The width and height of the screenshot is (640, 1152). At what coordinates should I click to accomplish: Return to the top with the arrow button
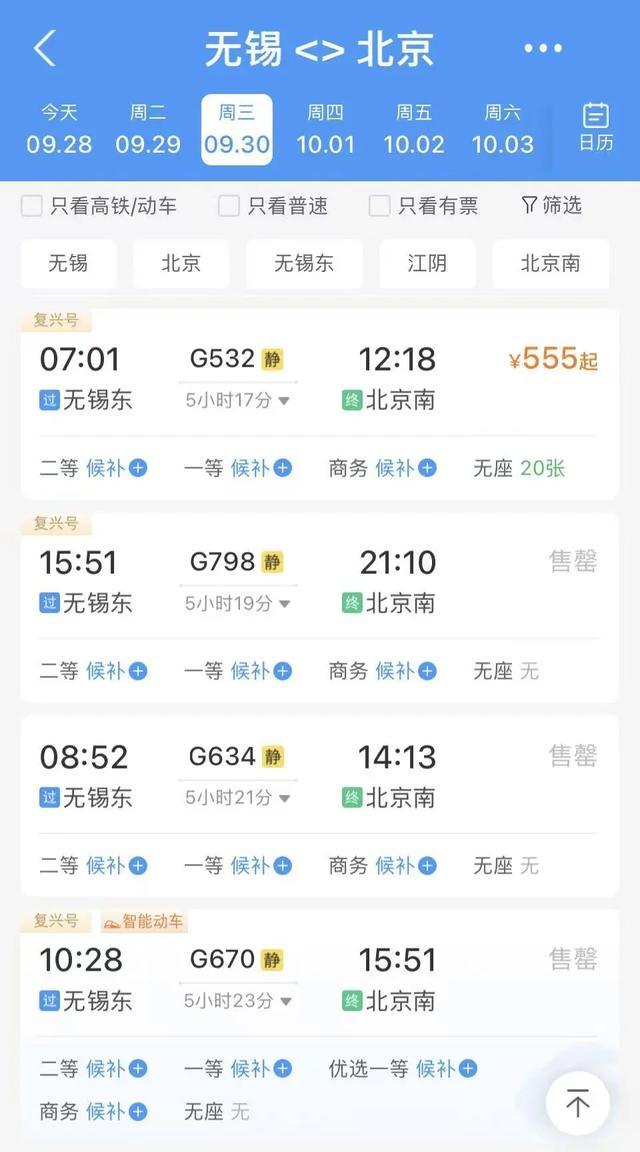coord(578,1104)
